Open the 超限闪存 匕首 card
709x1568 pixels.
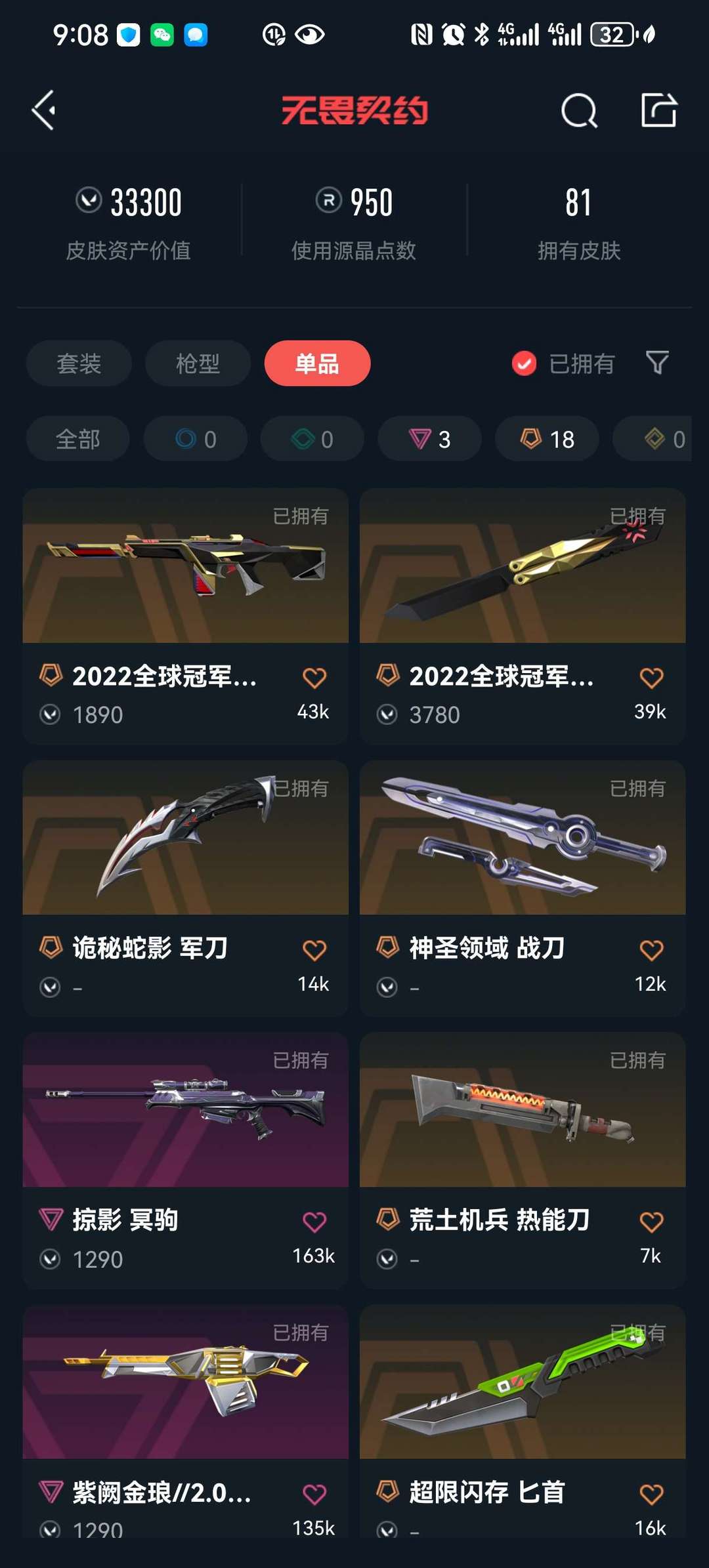pyautogui.click(x=523, y=1421)
